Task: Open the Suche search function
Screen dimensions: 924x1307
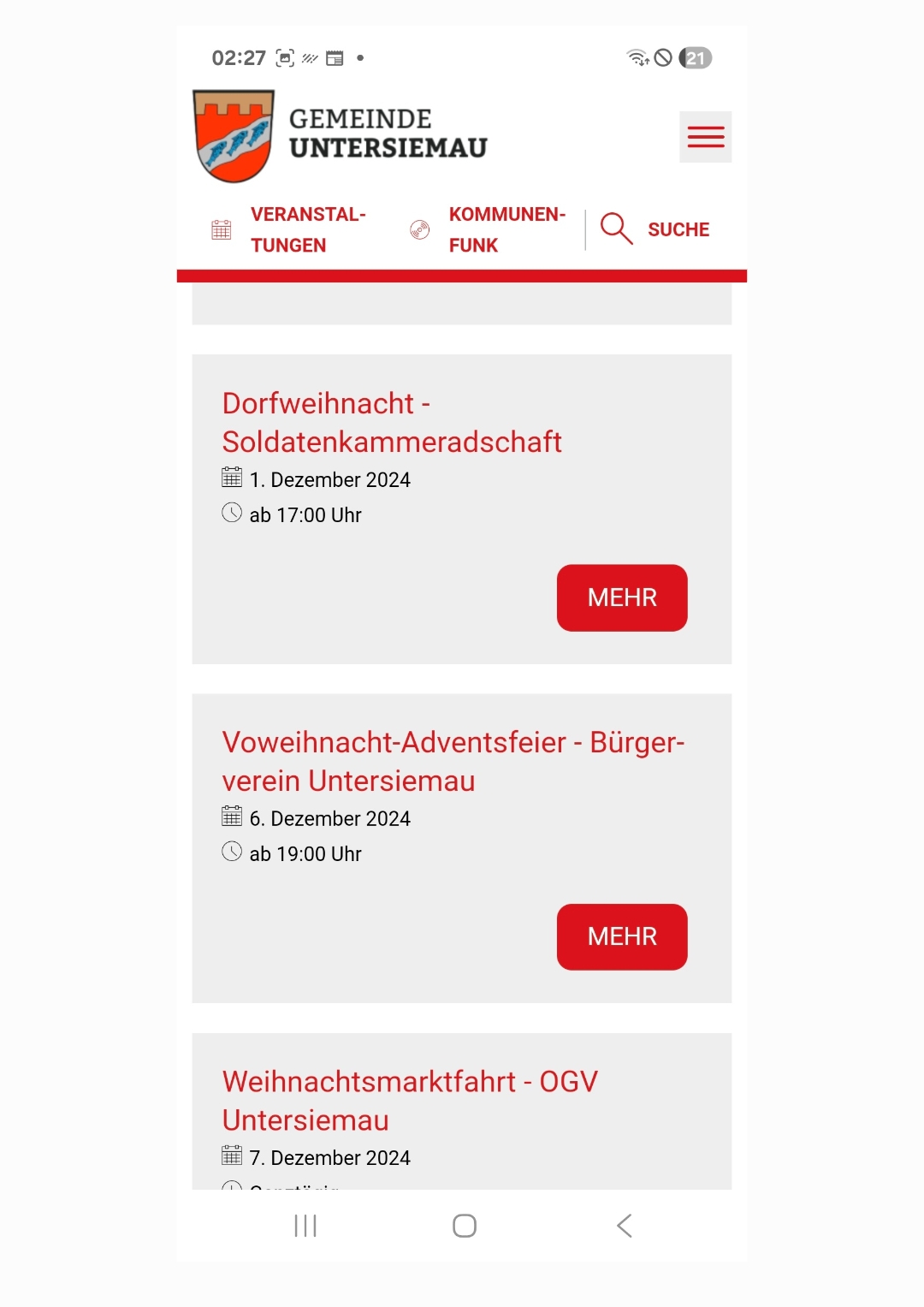Action: 656,229
